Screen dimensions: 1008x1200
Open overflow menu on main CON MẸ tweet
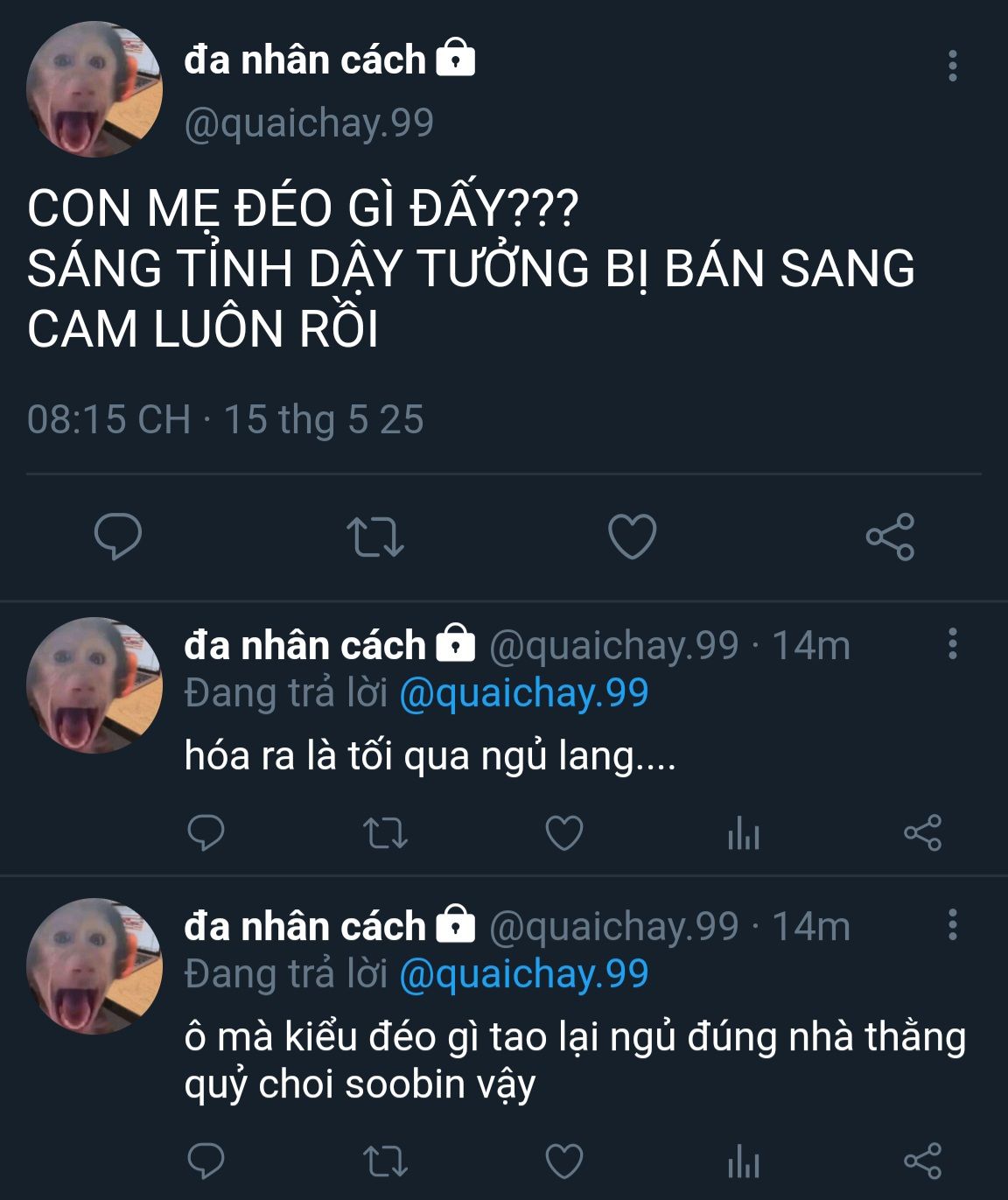pyautogui.click(x=952, y=67)
